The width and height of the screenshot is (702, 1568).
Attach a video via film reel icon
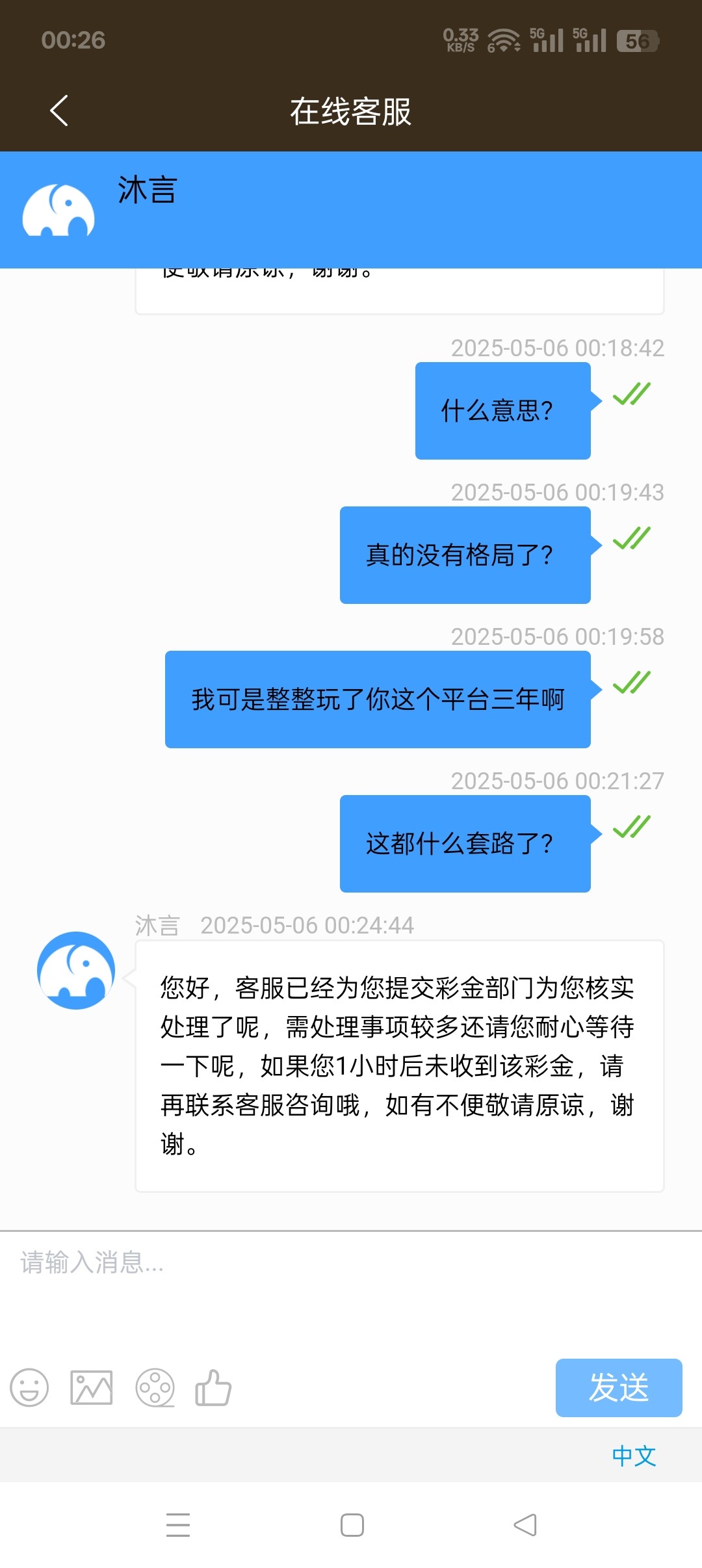pyautogui.click(x=155, y=1387)
